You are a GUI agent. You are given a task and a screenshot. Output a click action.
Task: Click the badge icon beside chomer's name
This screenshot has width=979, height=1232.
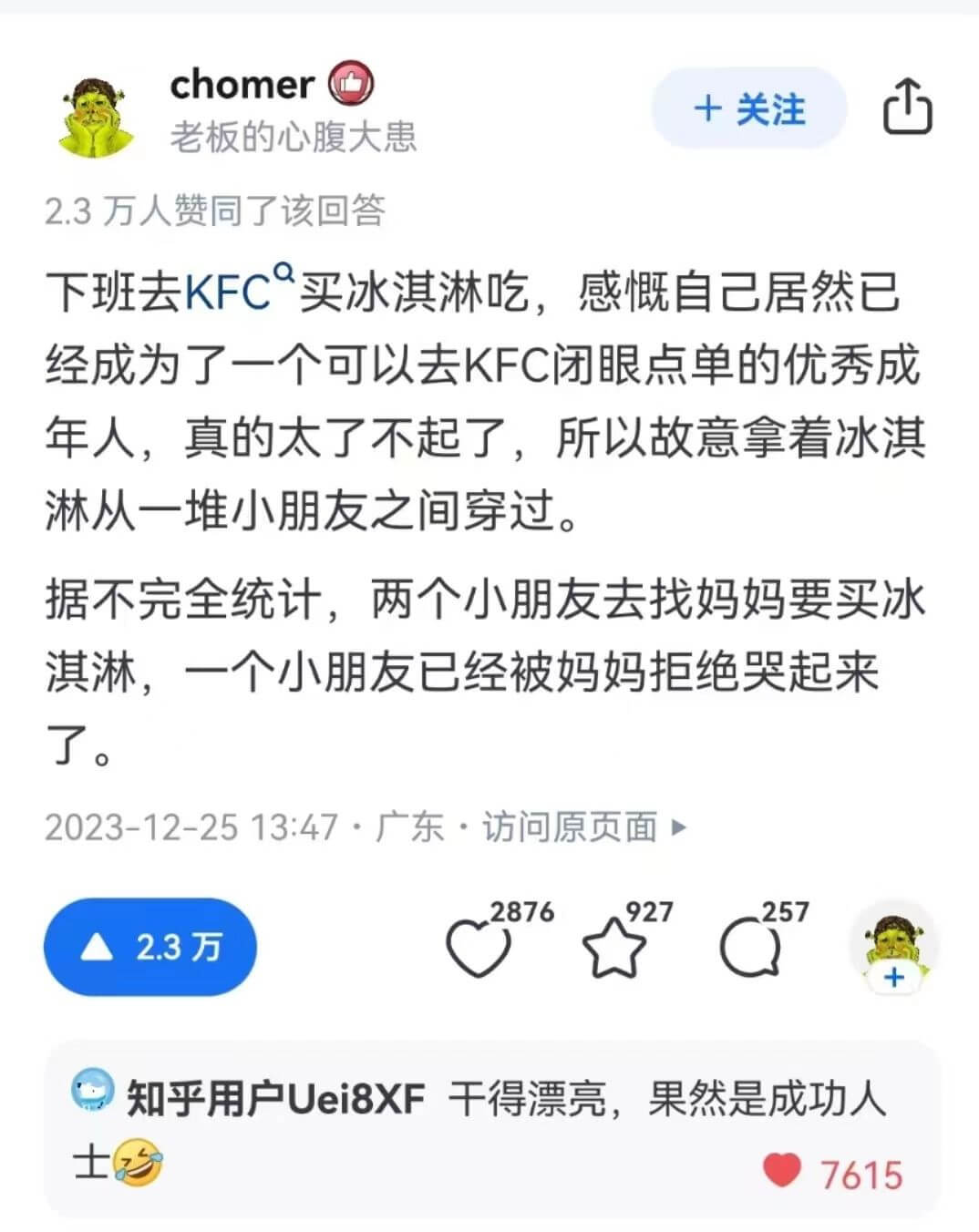[x=351, y=85]
